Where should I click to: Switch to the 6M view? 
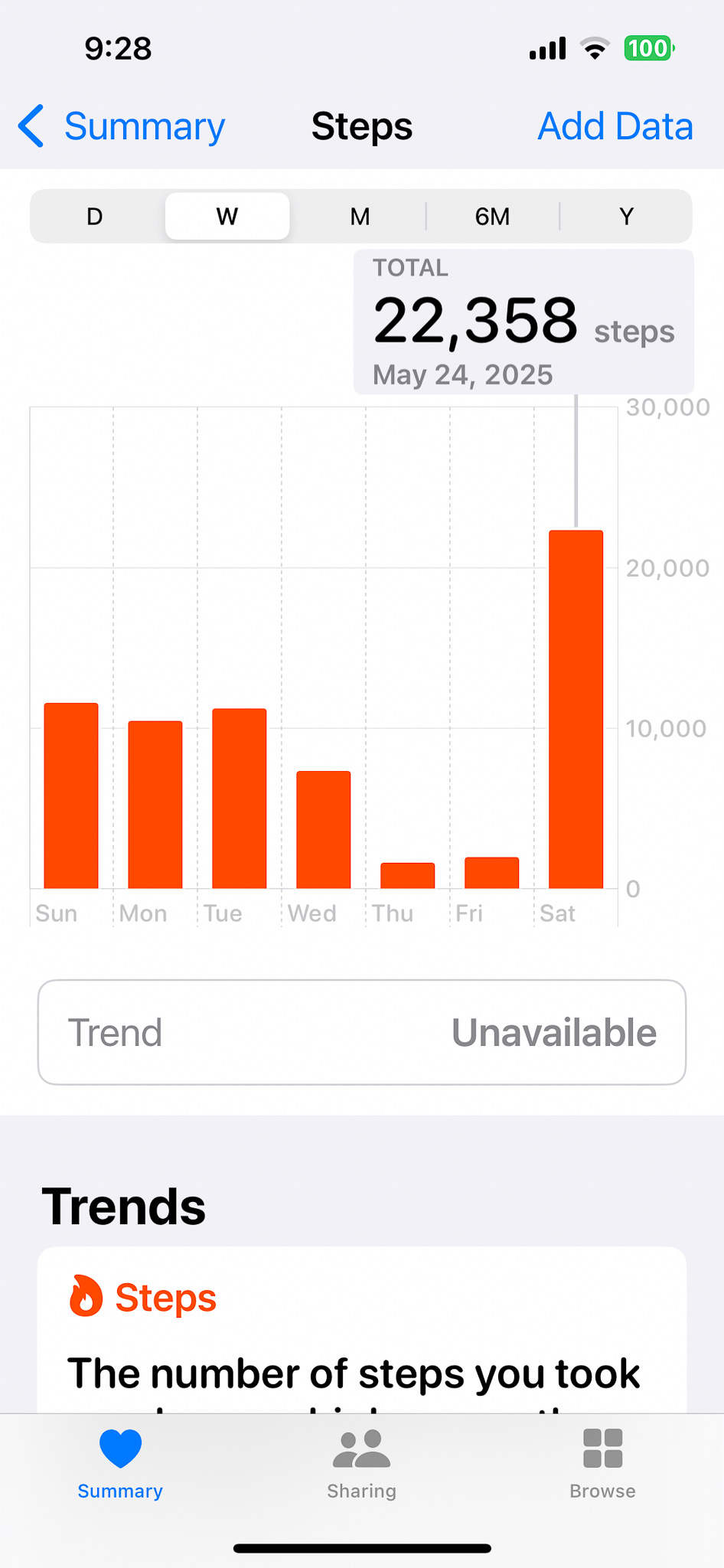492,217
